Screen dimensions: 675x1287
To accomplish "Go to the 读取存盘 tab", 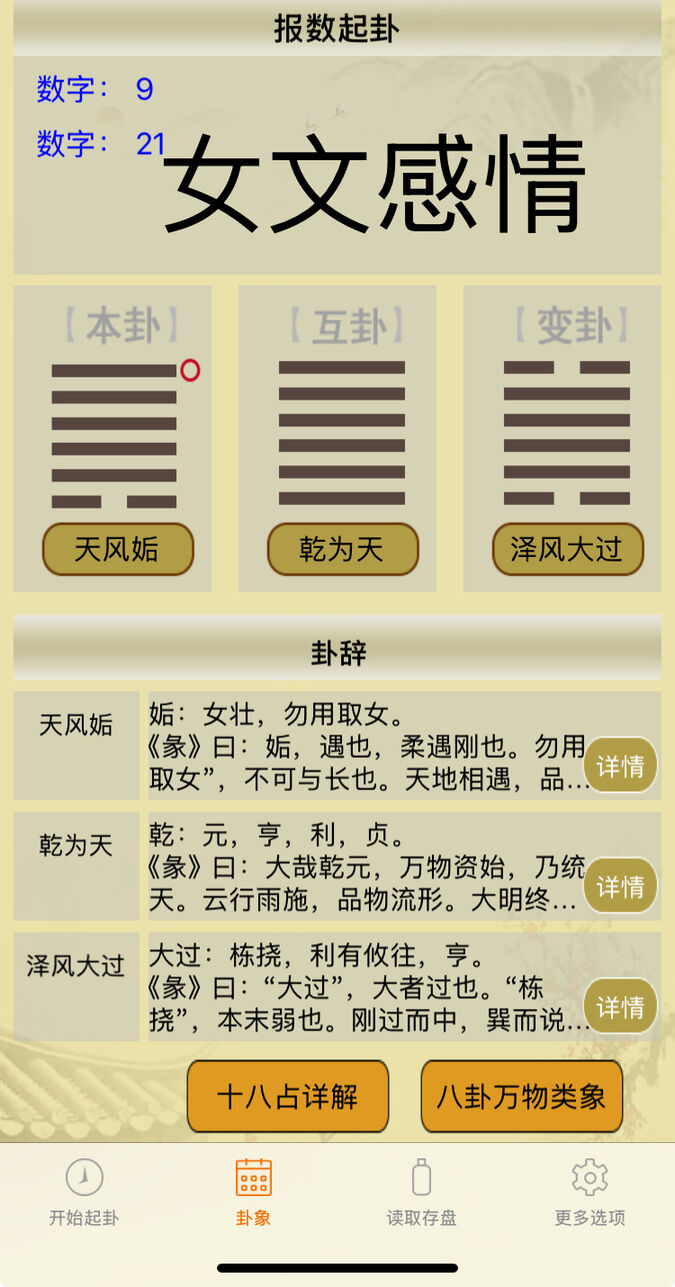I will 422,1192.
